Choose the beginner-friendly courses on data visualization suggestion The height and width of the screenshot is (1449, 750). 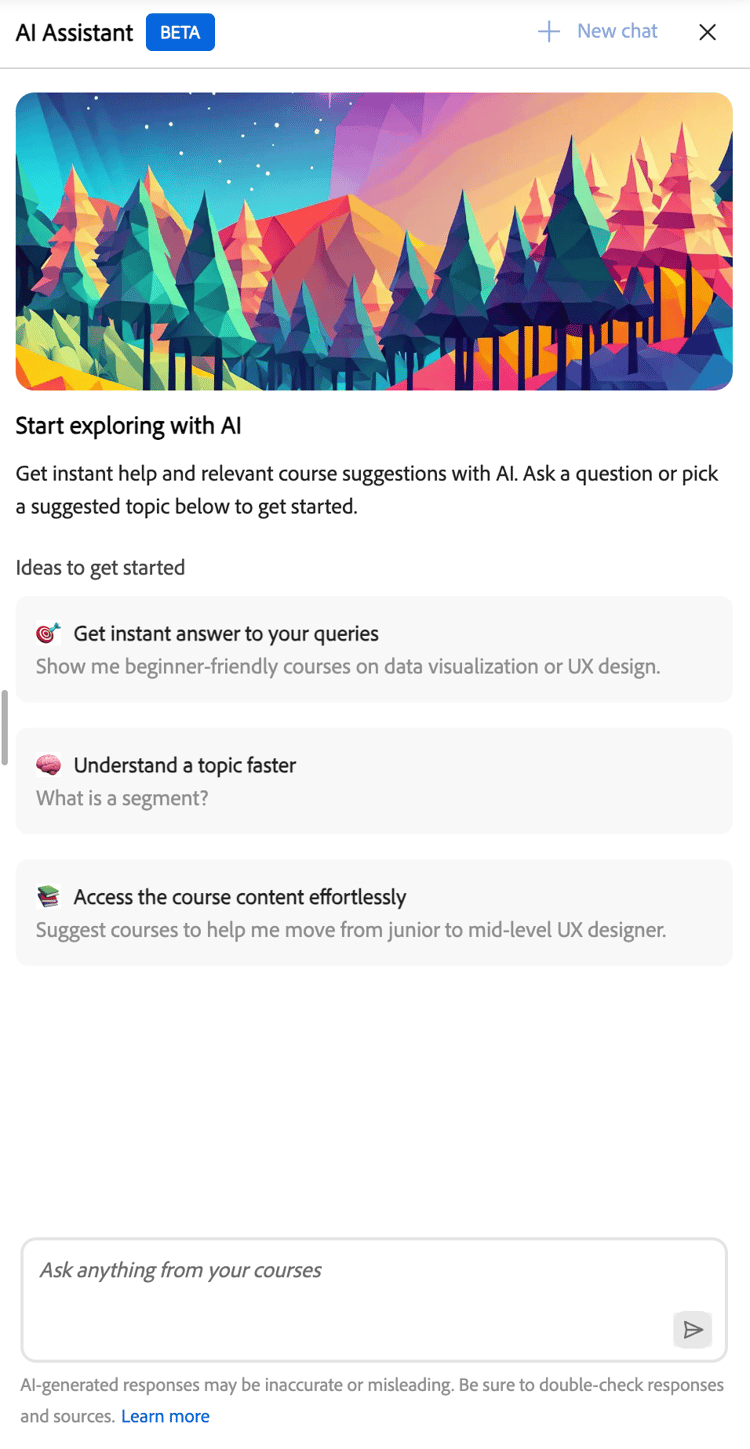coord(347,666)
